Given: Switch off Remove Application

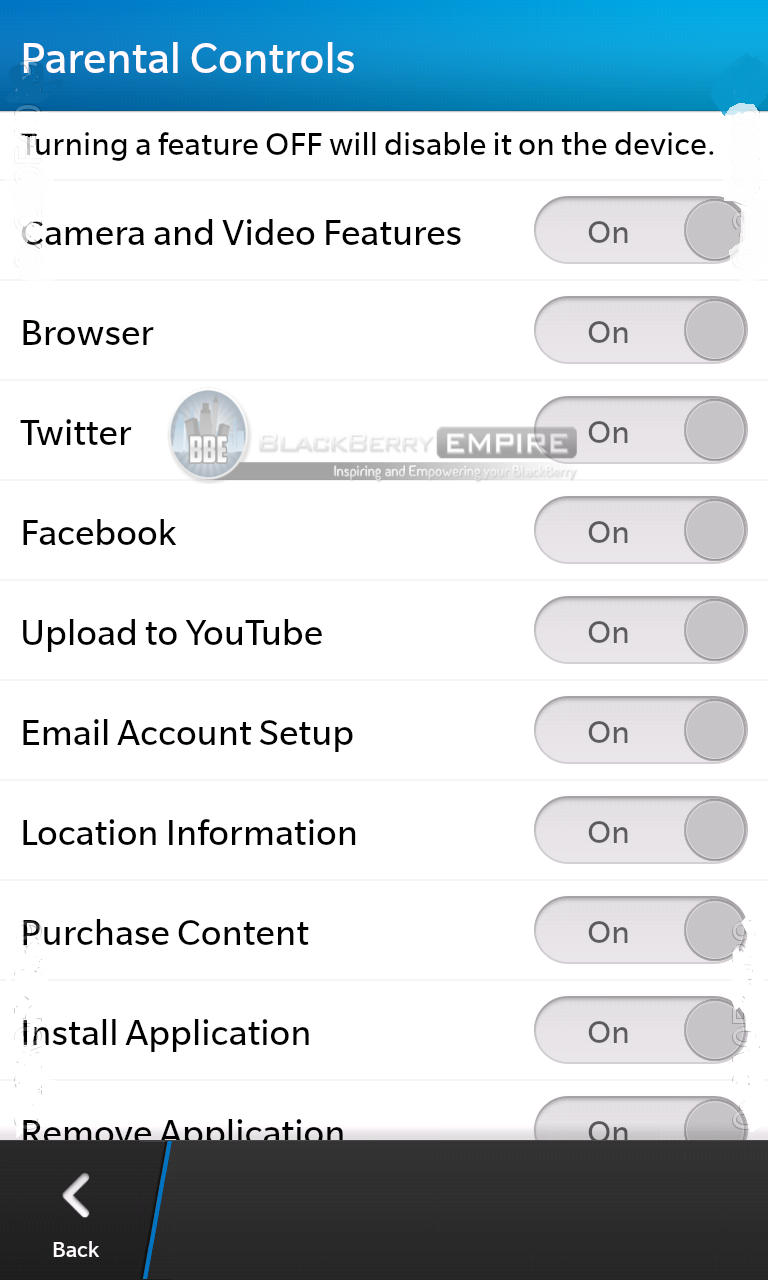Looking at the screenshot, I should point(641,1119).
